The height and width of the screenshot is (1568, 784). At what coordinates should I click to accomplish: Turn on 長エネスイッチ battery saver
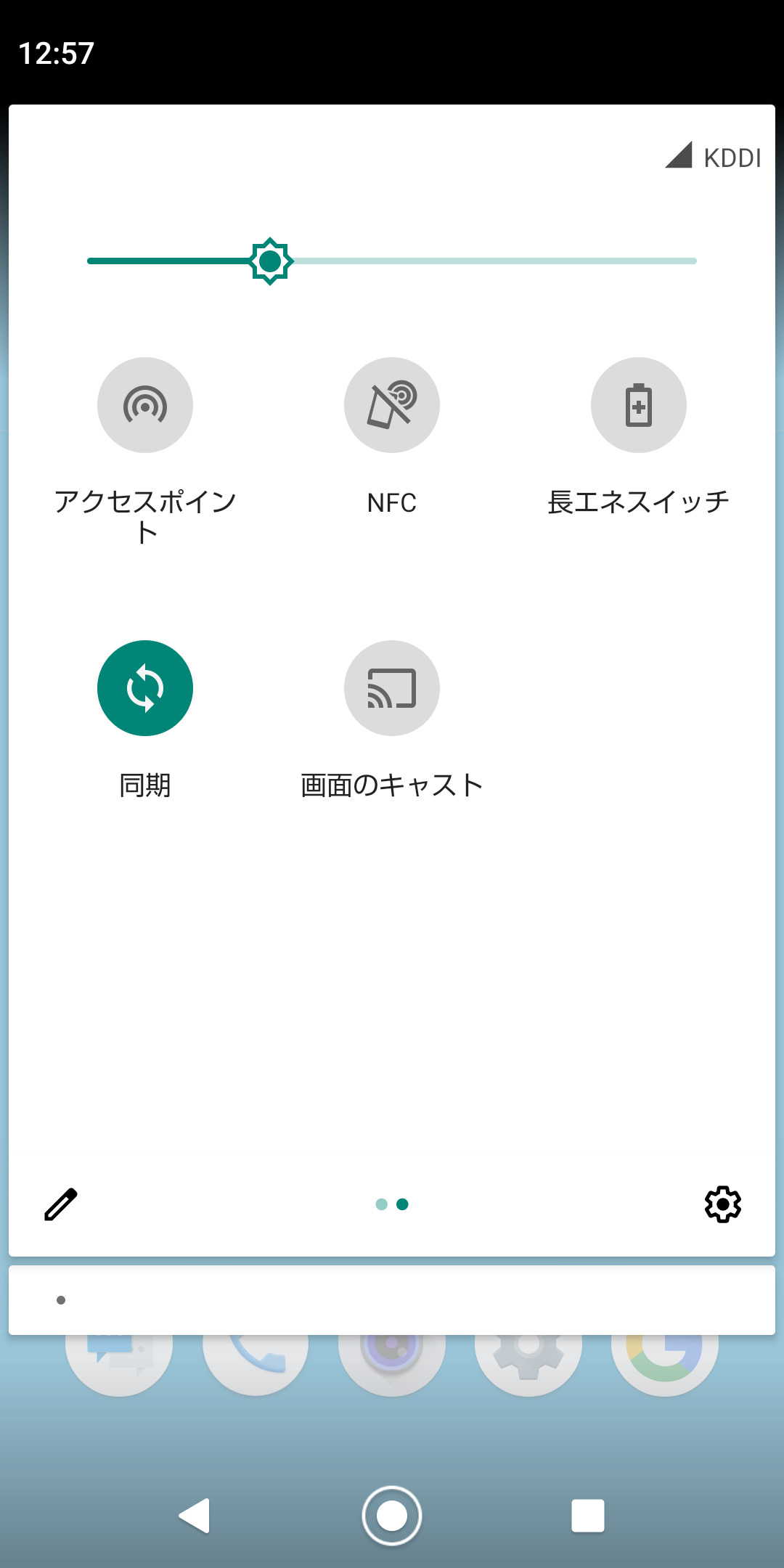point(639,405)
